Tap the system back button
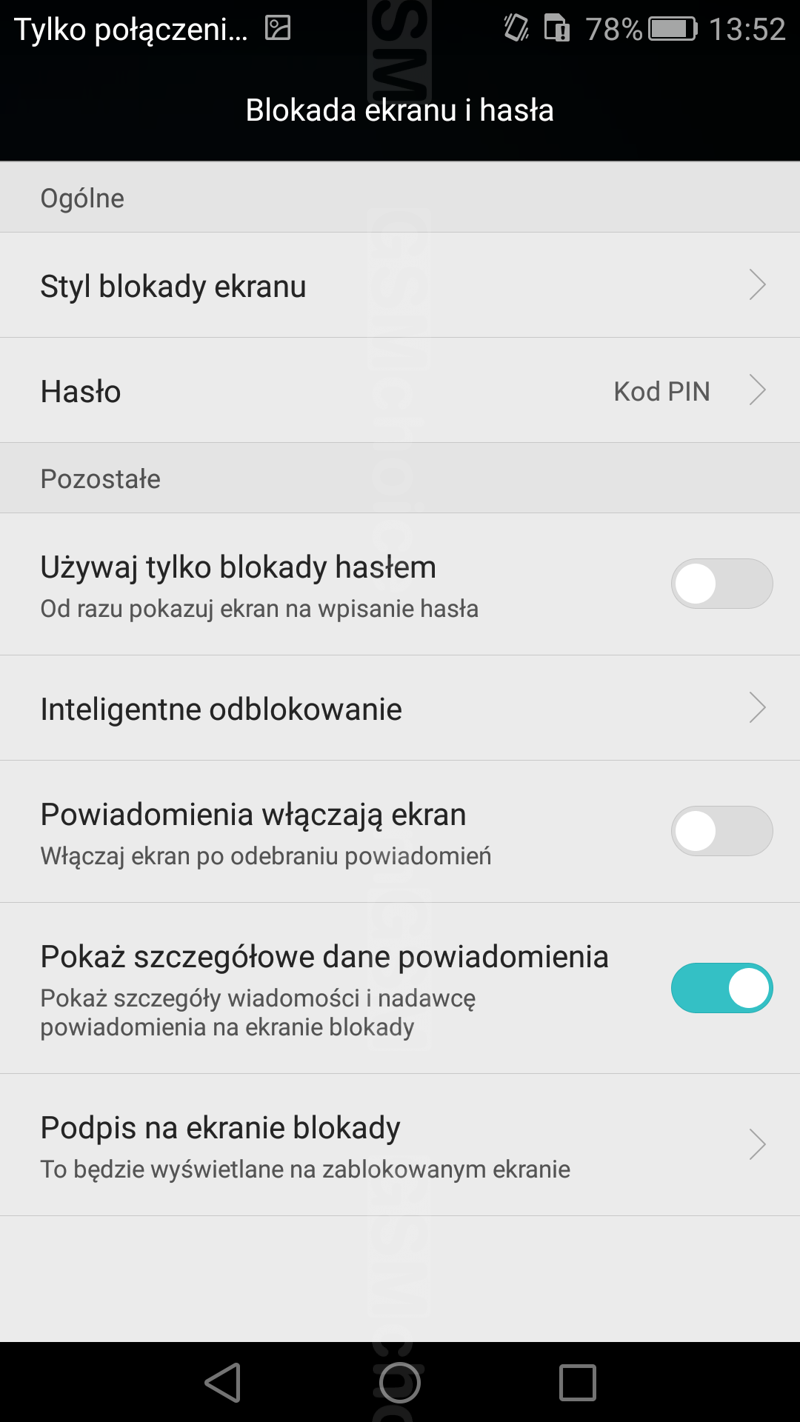The image size is (800, 1422). [222, 1383]
